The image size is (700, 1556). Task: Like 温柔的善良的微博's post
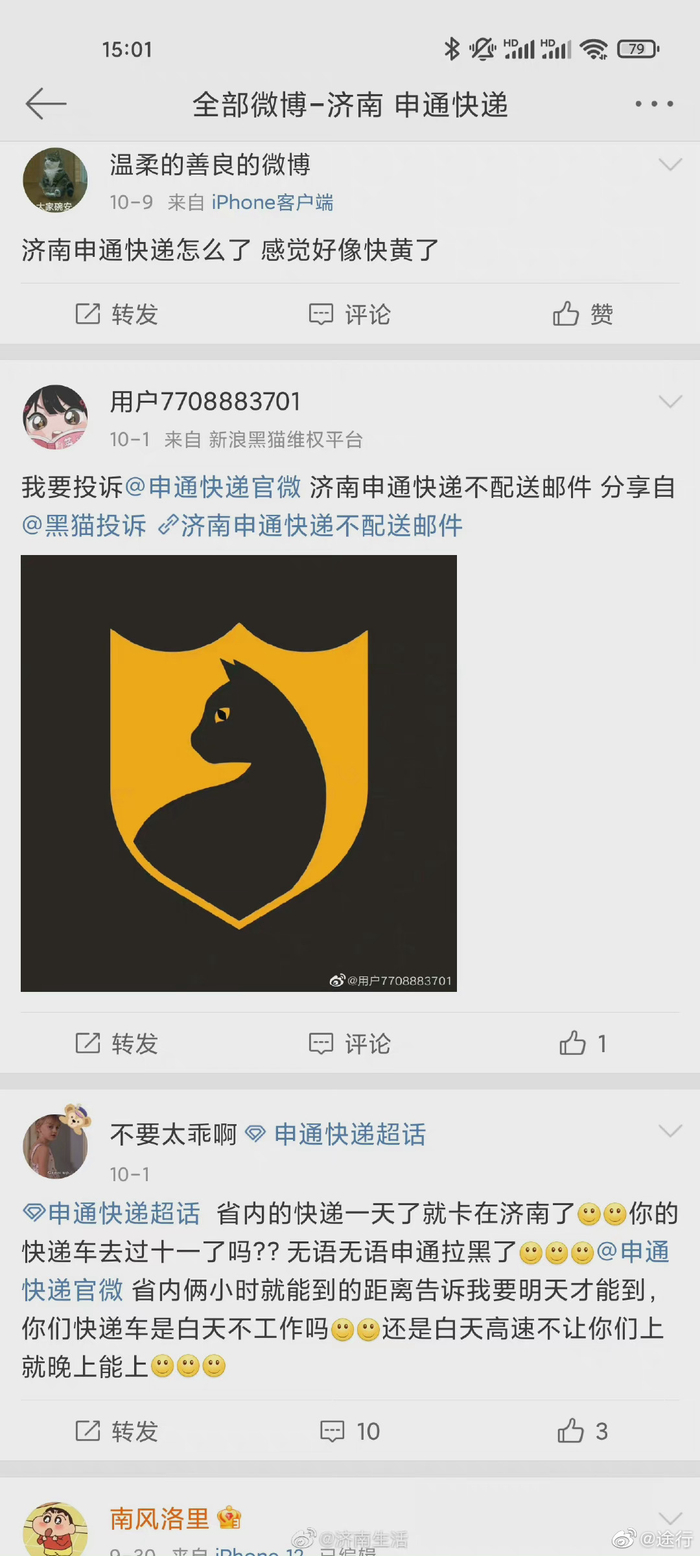pyautogui.click(x=583, y=314)
